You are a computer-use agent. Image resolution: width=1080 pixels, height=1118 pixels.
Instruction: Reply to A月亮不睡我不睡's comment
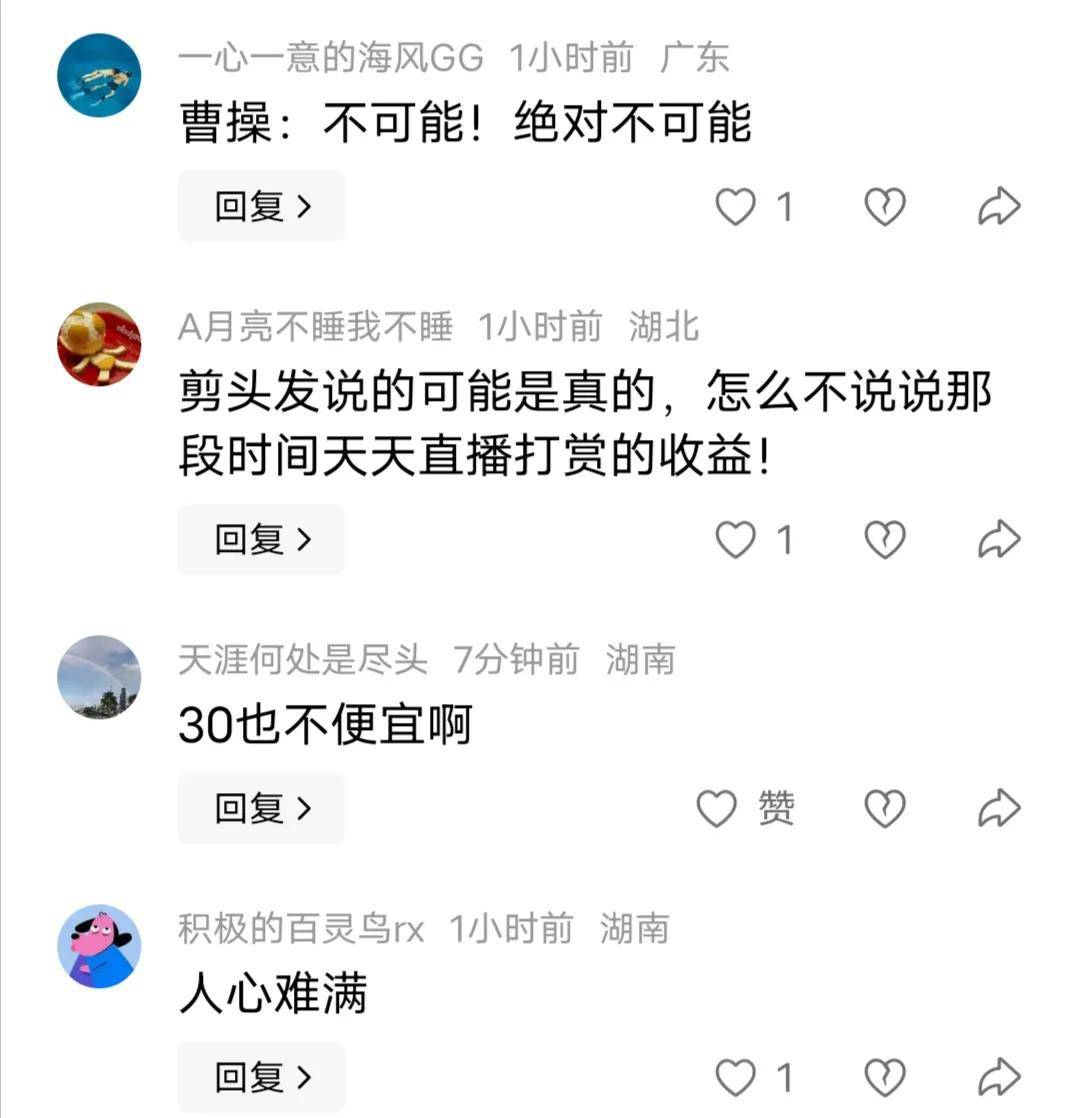tap(261, 540)
